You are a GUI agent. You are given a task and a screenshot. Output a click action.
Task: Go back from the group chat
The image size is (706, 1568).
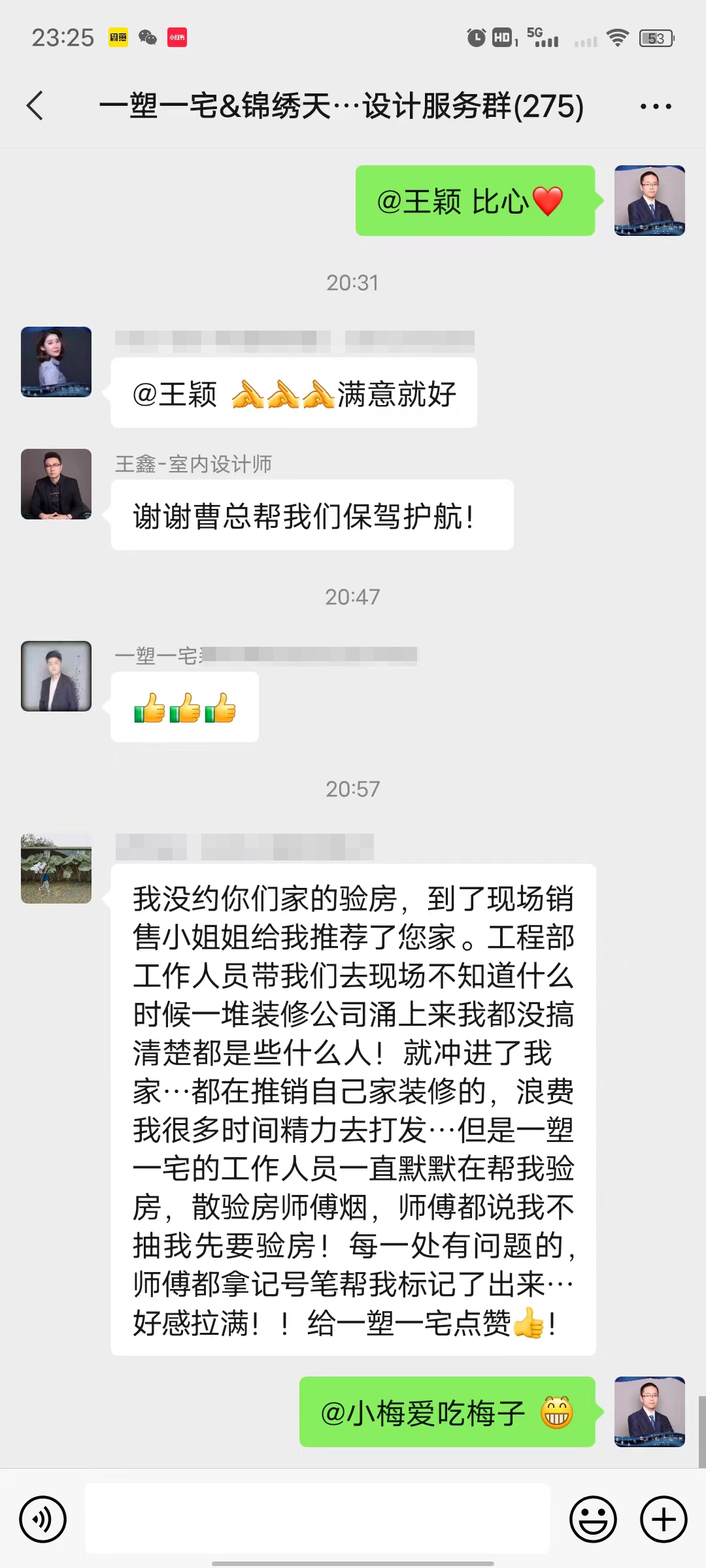(35, 106)
